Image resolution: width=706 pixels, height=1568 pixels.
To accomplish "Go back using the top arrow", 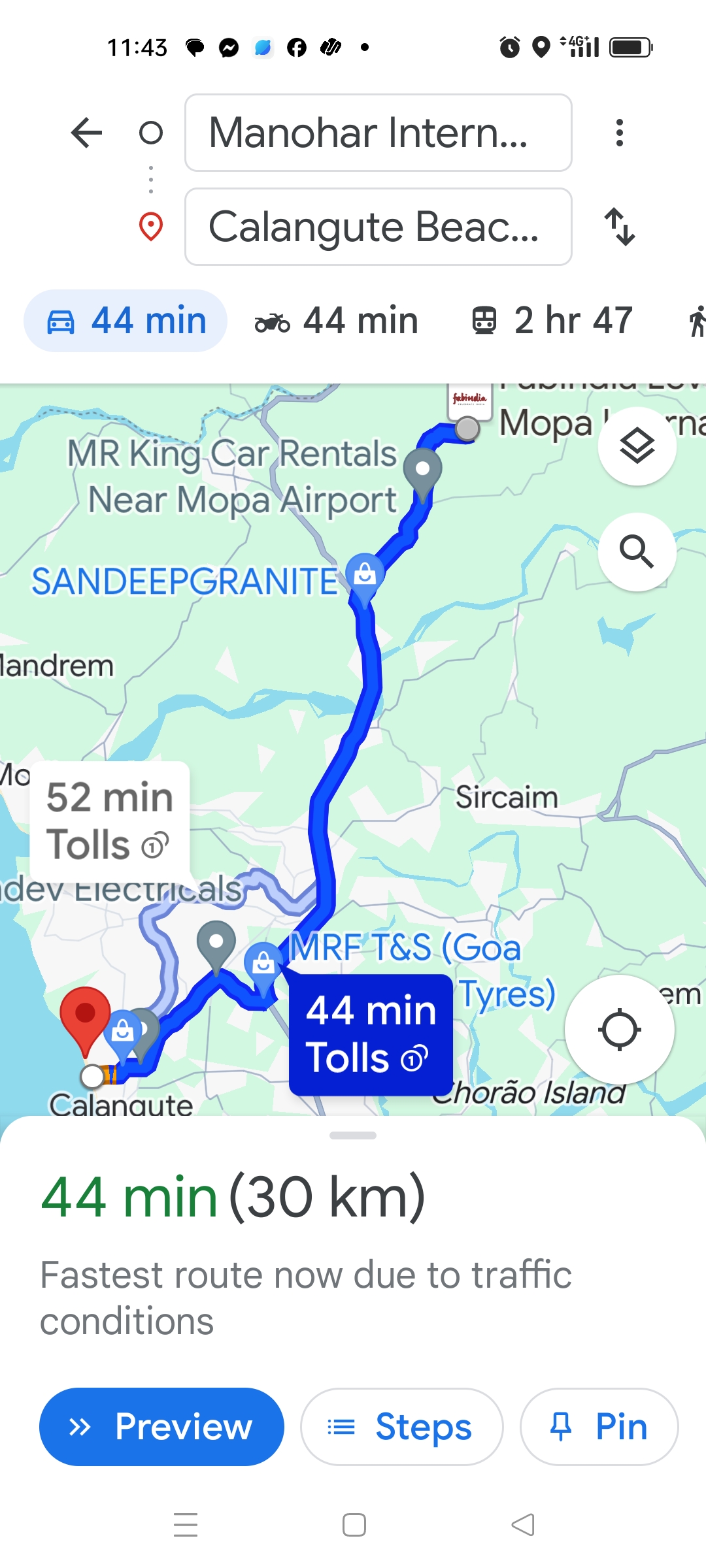I will (x=86, y=133).
